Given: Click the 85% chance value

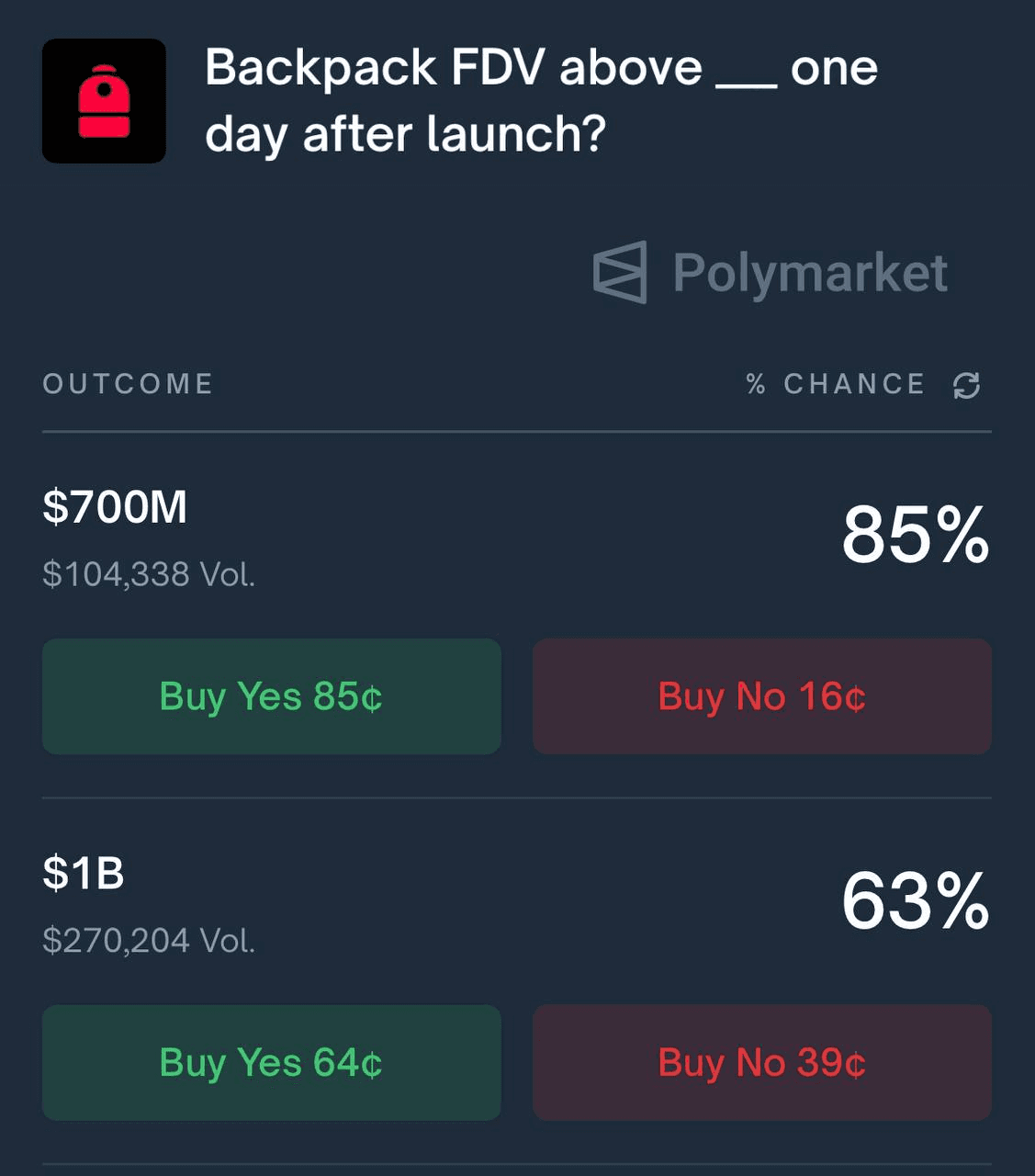Looking at the screenshot, I should coord(913,540).
